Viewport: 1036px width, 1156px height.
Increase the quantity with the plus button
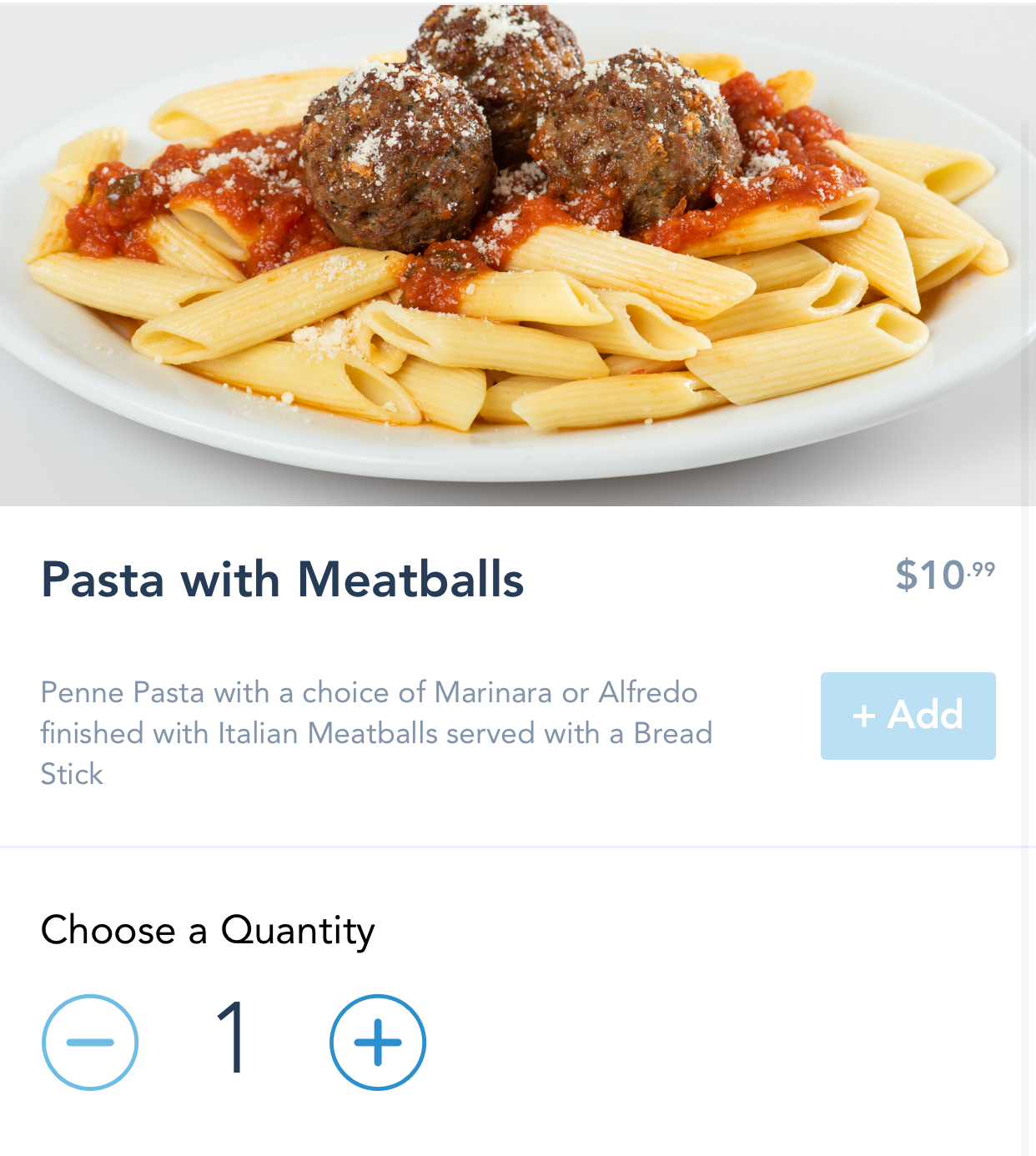(x=378, y=1042)
